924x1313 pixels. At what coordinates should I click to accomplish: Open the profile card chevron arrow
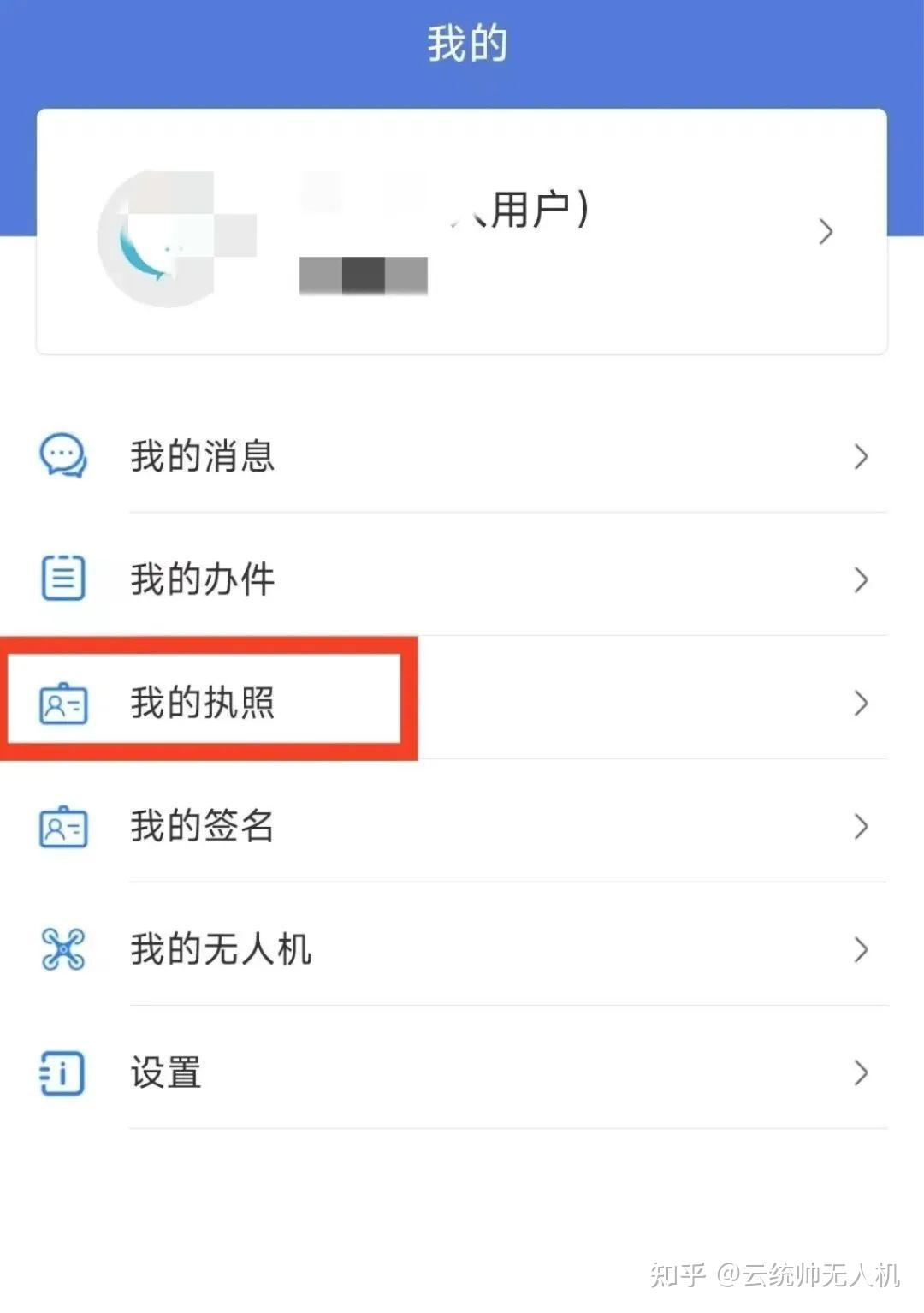click(x=826, y=232)
